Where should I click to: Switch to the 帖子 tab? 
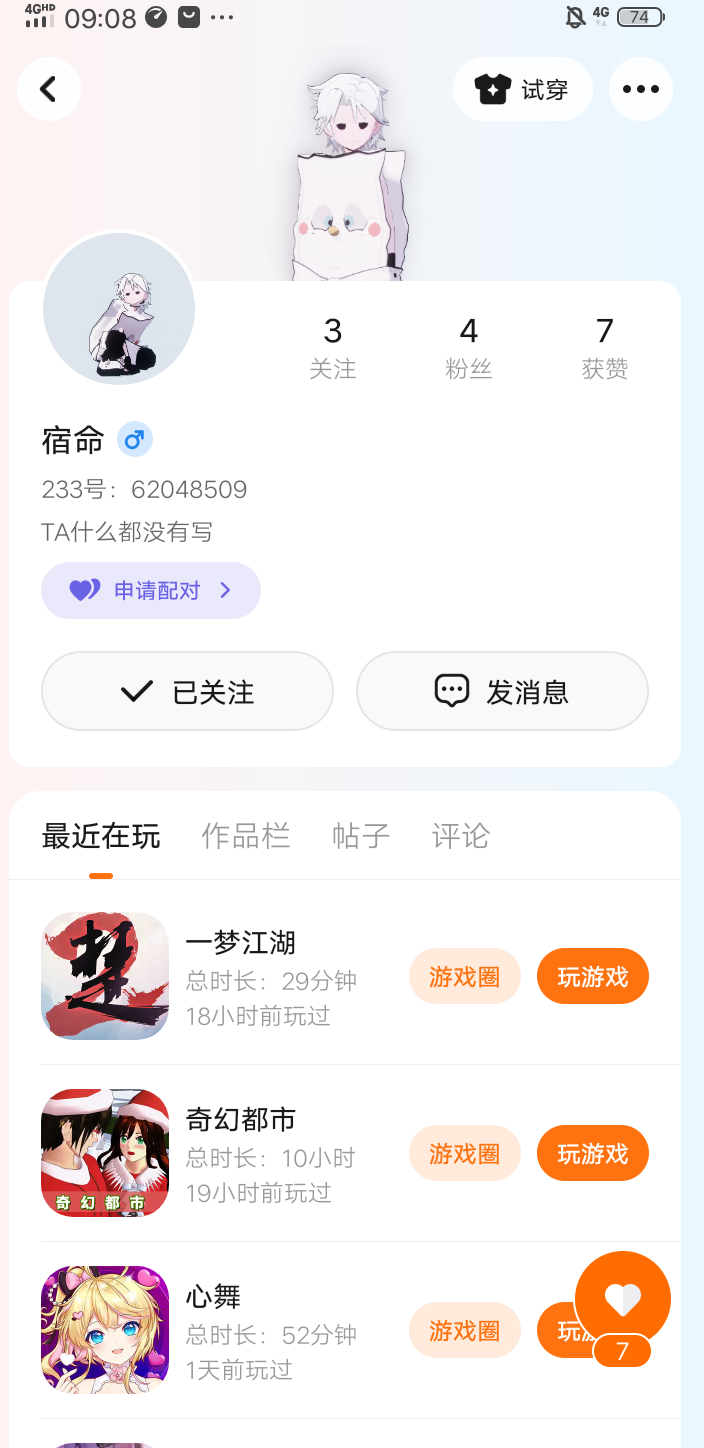361,836
